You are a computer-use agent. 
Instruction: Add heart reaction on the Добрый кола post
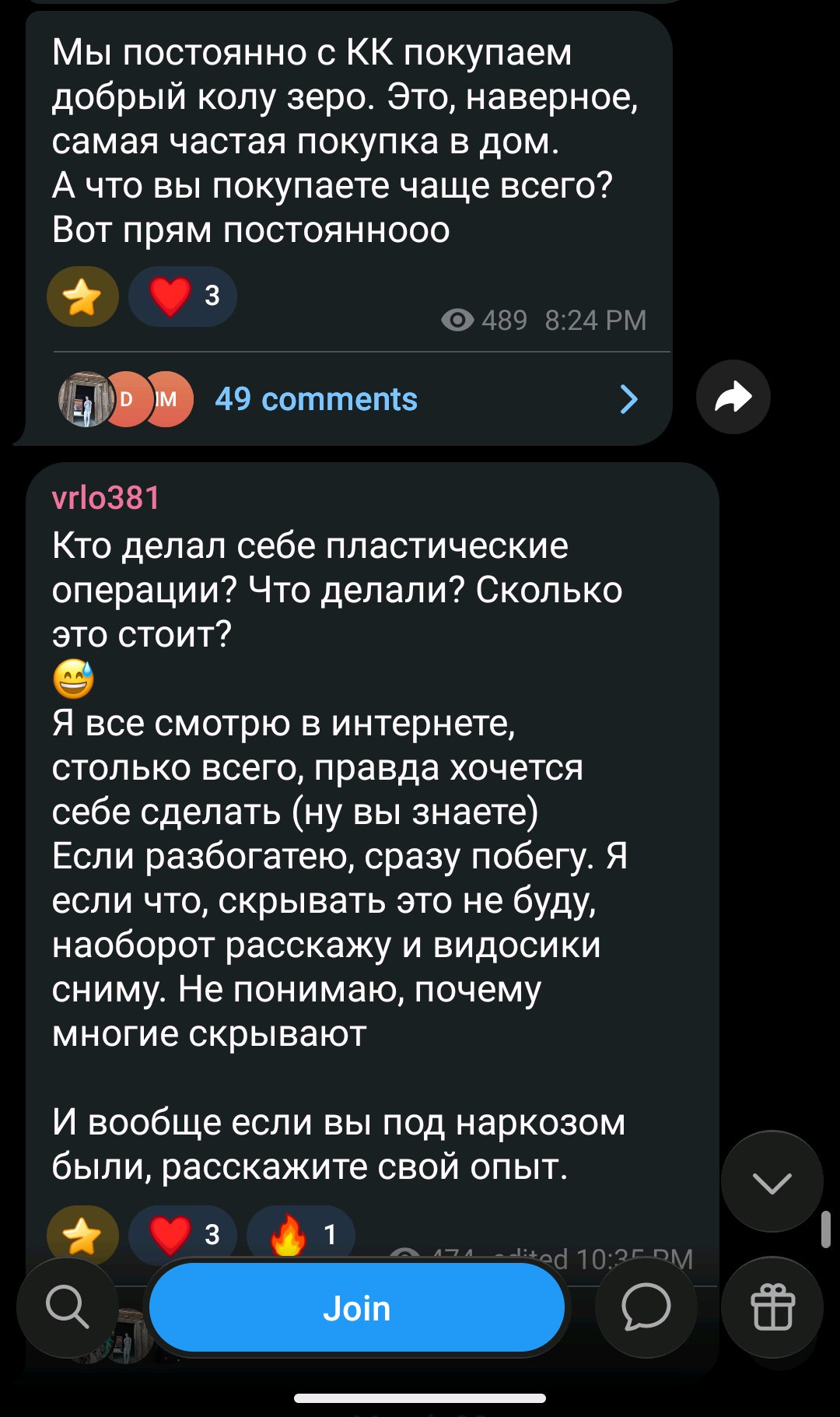[x=183, y=296]
